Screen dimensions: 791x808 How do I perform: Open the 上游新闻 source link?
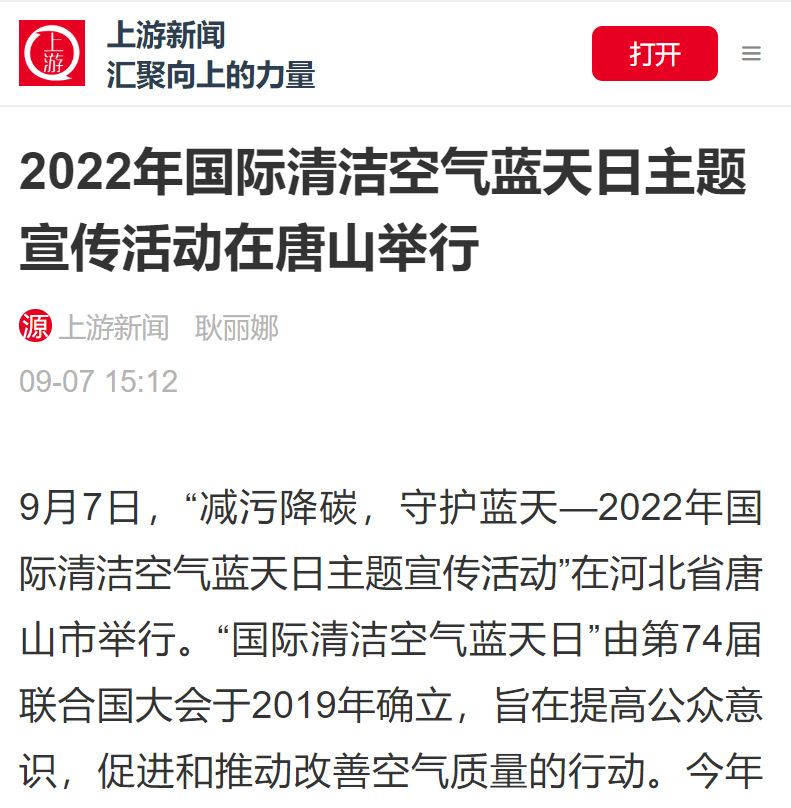pyautogui.click(x=113, y=327)
